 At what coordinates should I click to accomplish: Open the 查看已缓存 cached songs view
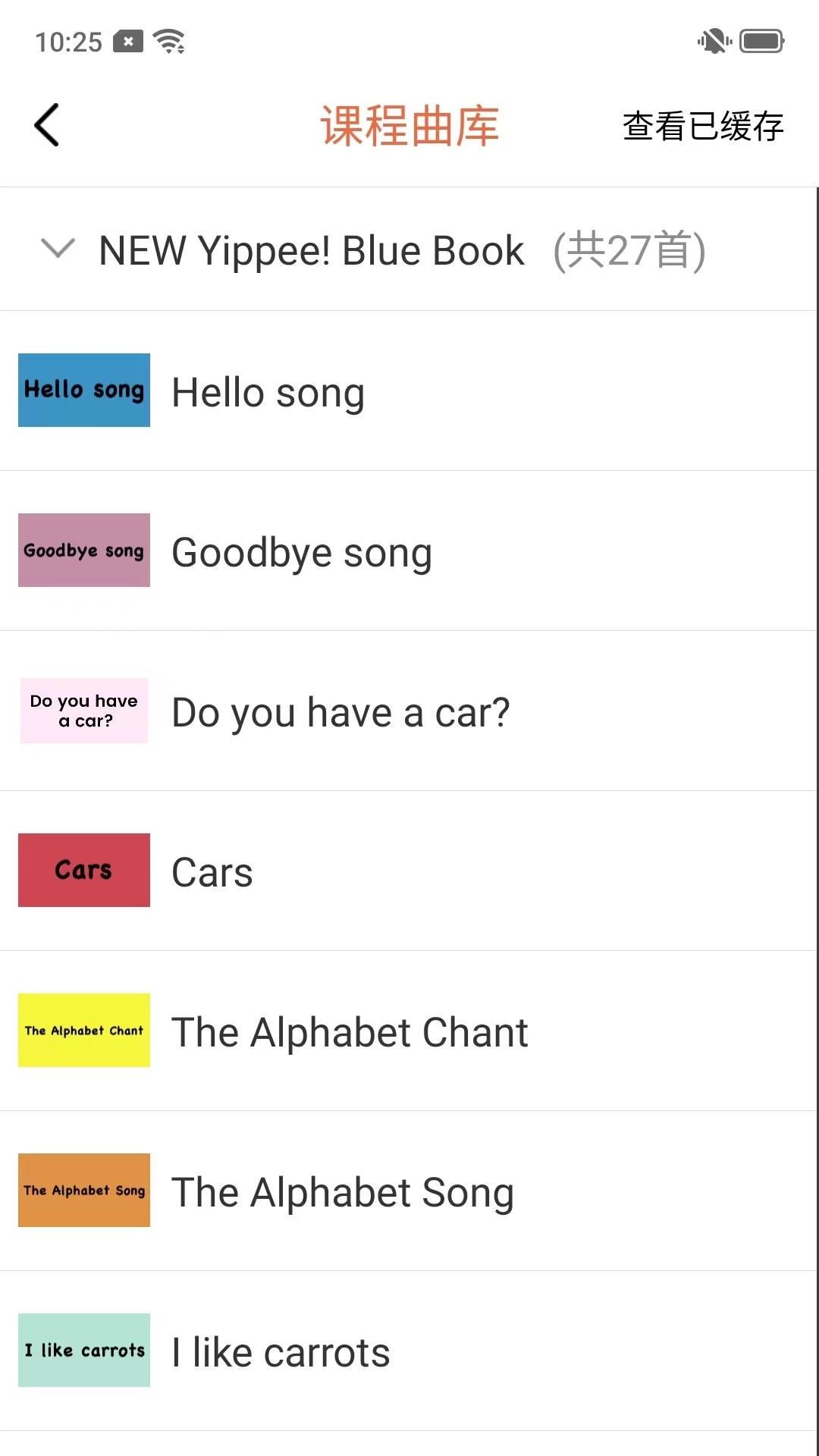pyautogui.click(x=702, y=127)
